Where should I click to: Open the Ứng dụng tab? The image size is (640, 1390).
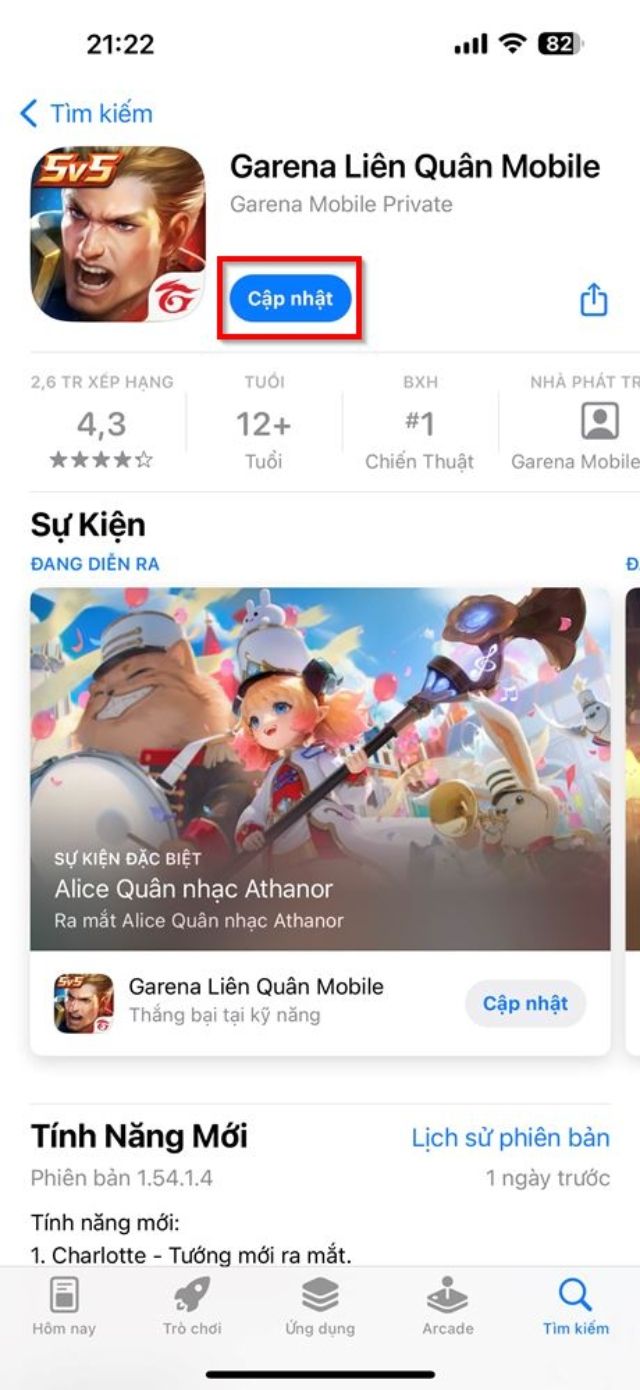tap(320, 1307)
